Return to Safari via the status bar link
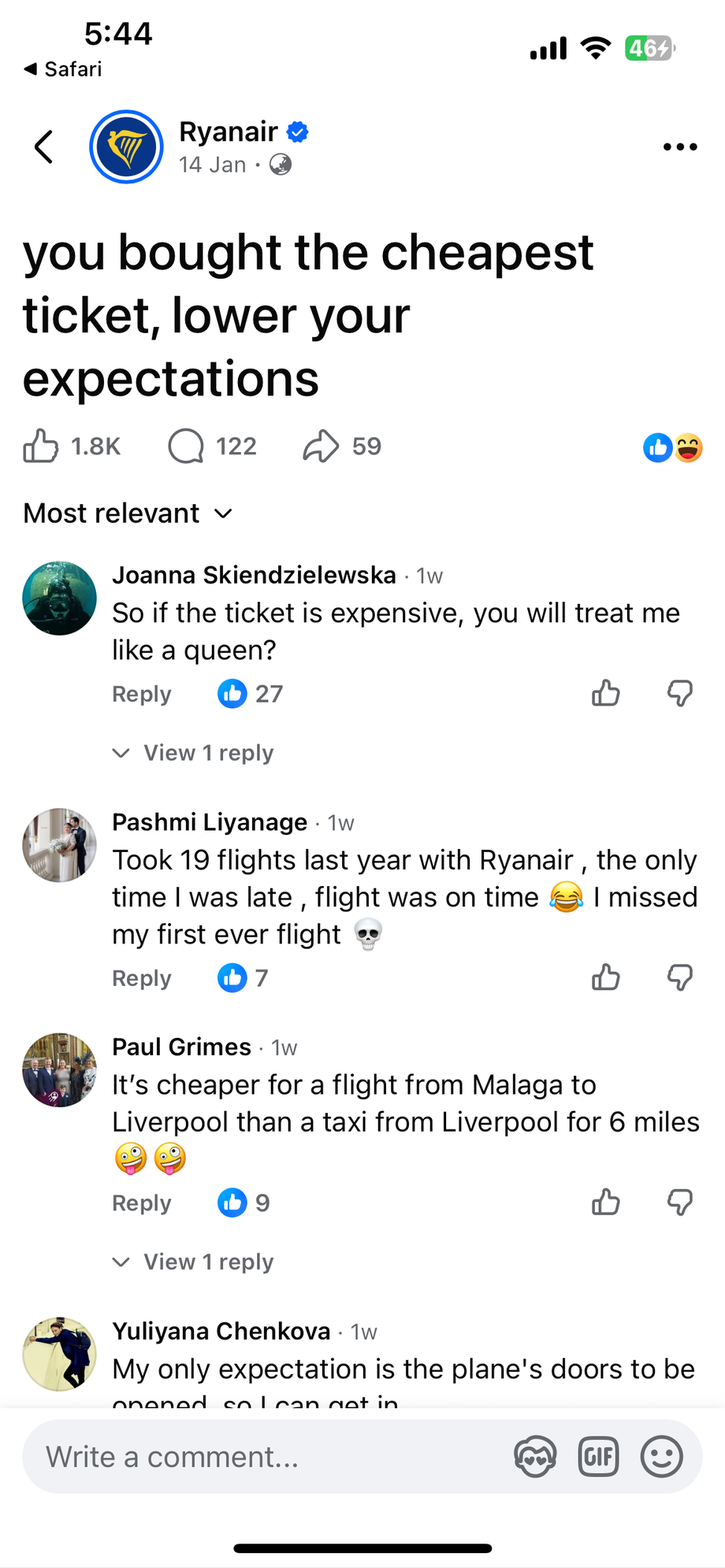The height and width of the screenshot is (1568, 725). (63, 69)
